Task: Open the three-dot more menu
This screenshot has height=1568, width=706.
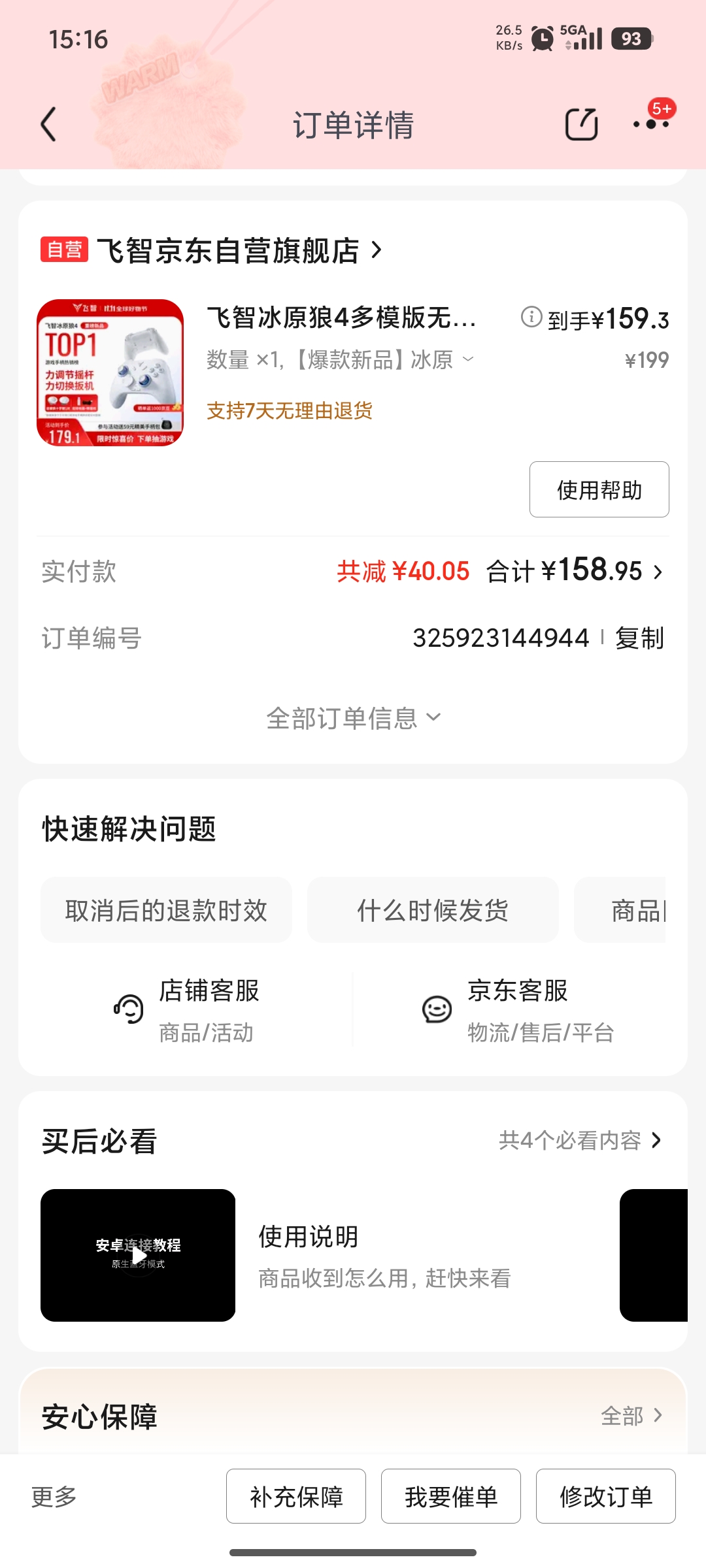Action: [651, 124]
